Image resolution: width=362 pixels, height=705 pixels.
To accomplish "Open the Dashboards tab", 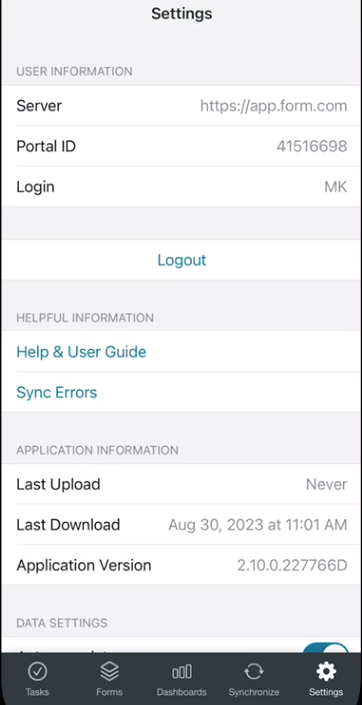I will click(182, 679).
